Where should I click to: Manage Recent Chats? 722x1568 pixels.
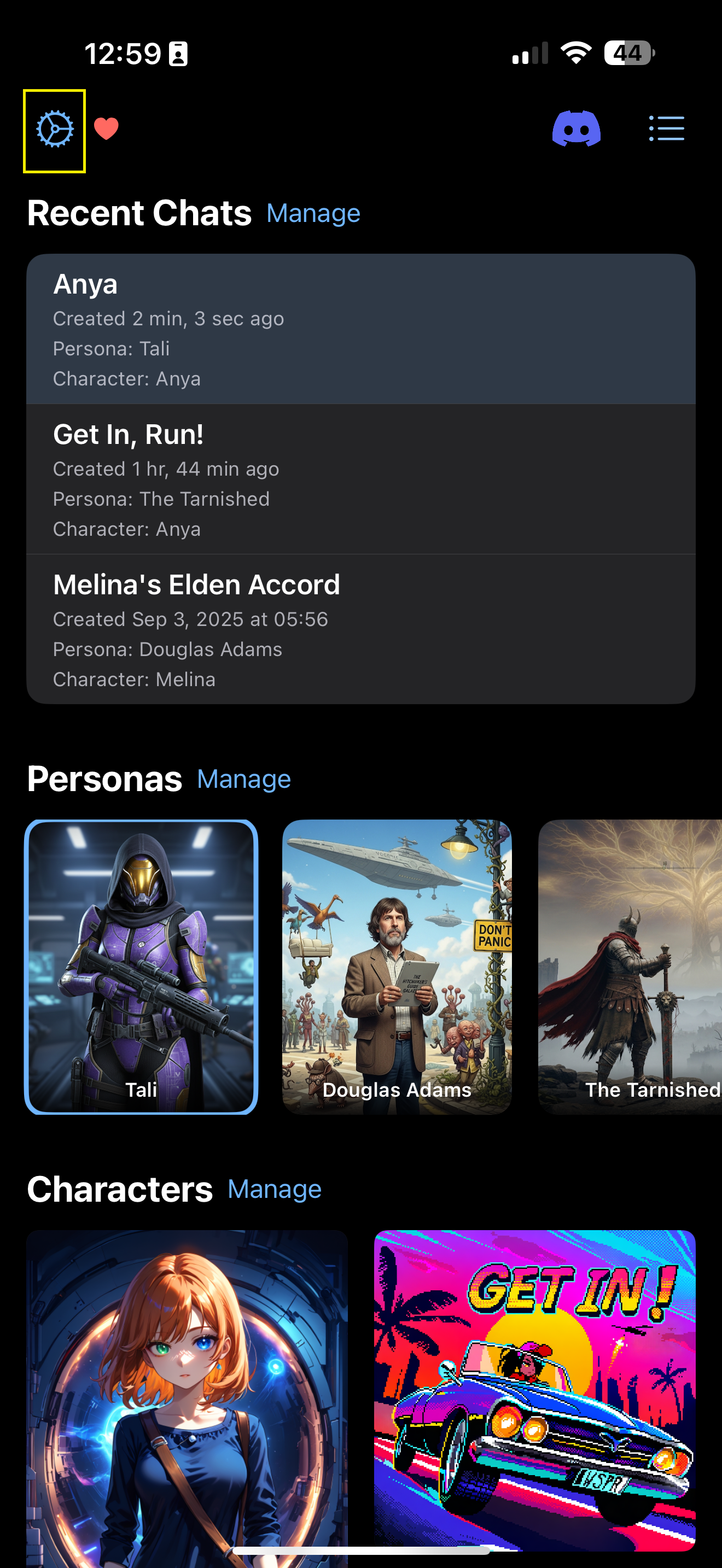click(x=313, y=214)
